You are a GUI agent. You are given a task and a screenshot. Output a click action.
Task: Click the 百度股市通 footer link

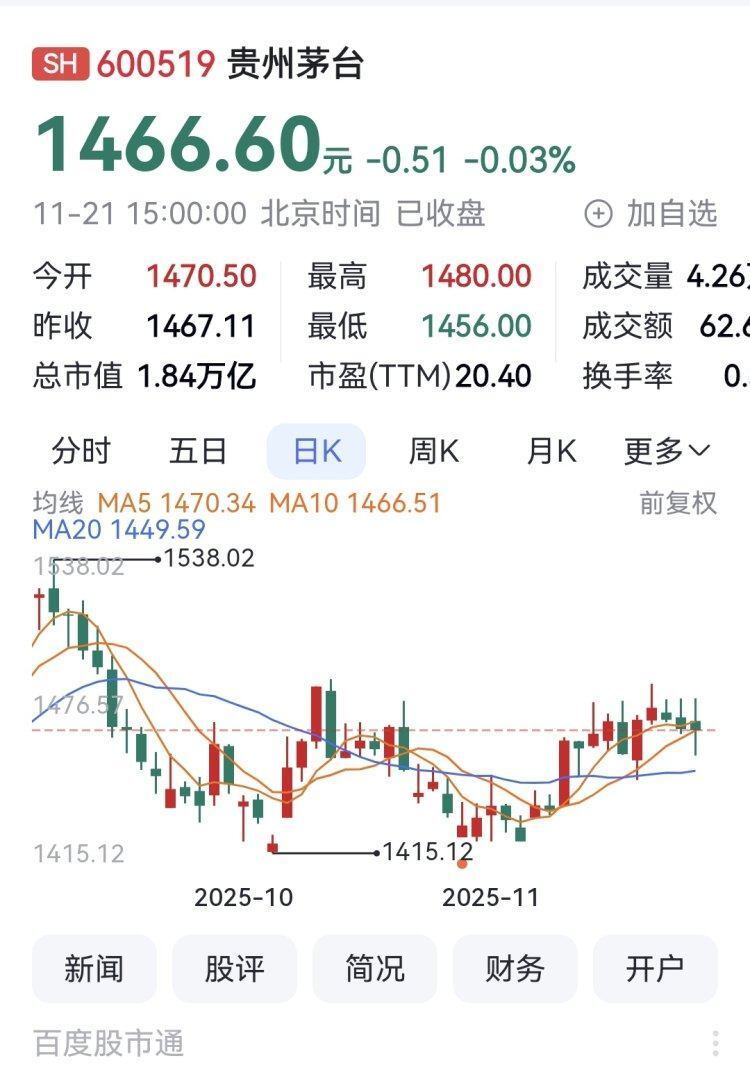[107, 1043]
